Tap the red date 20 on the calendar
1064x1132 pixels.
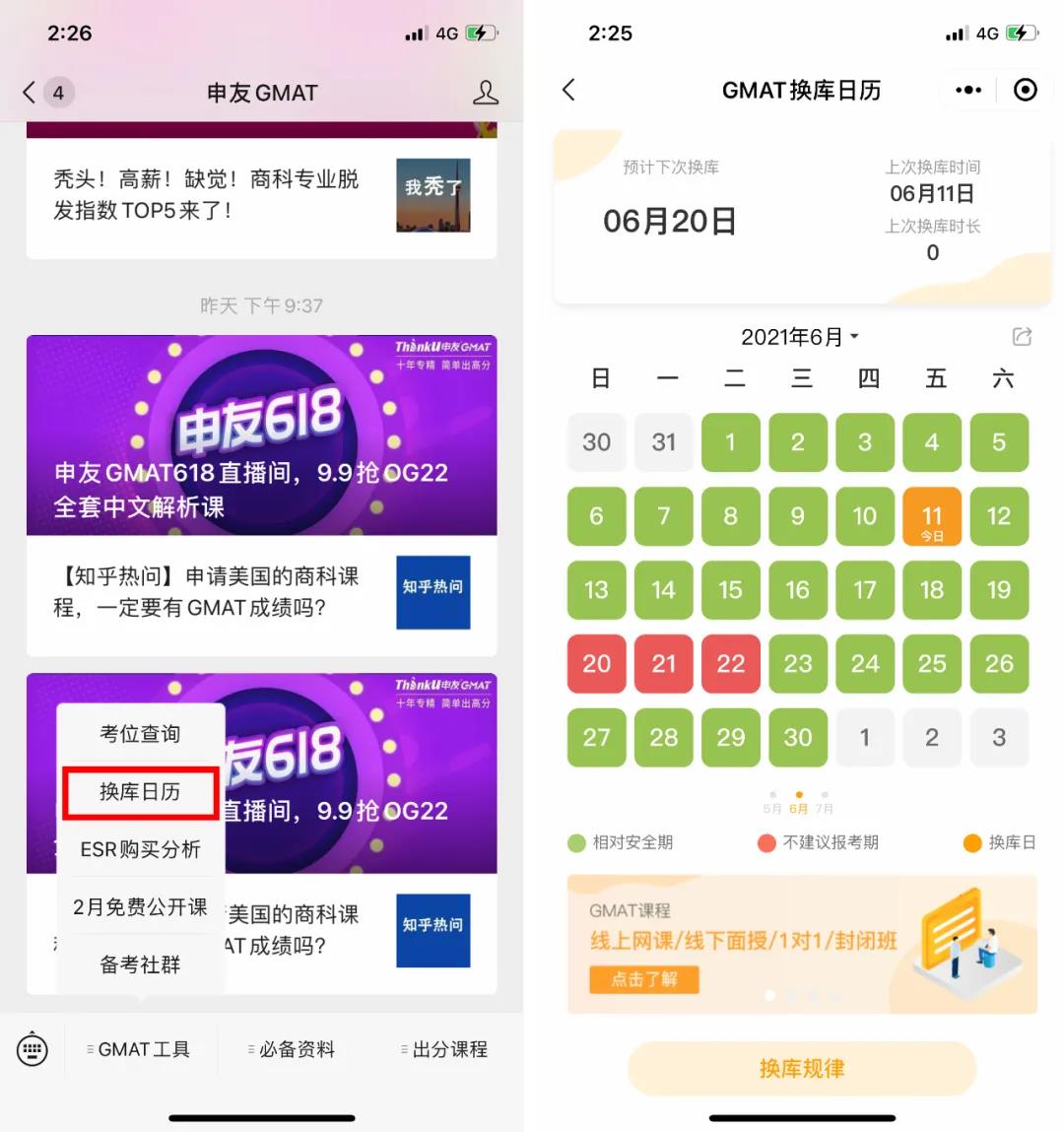pyautogui.click(x=596, y=664)
